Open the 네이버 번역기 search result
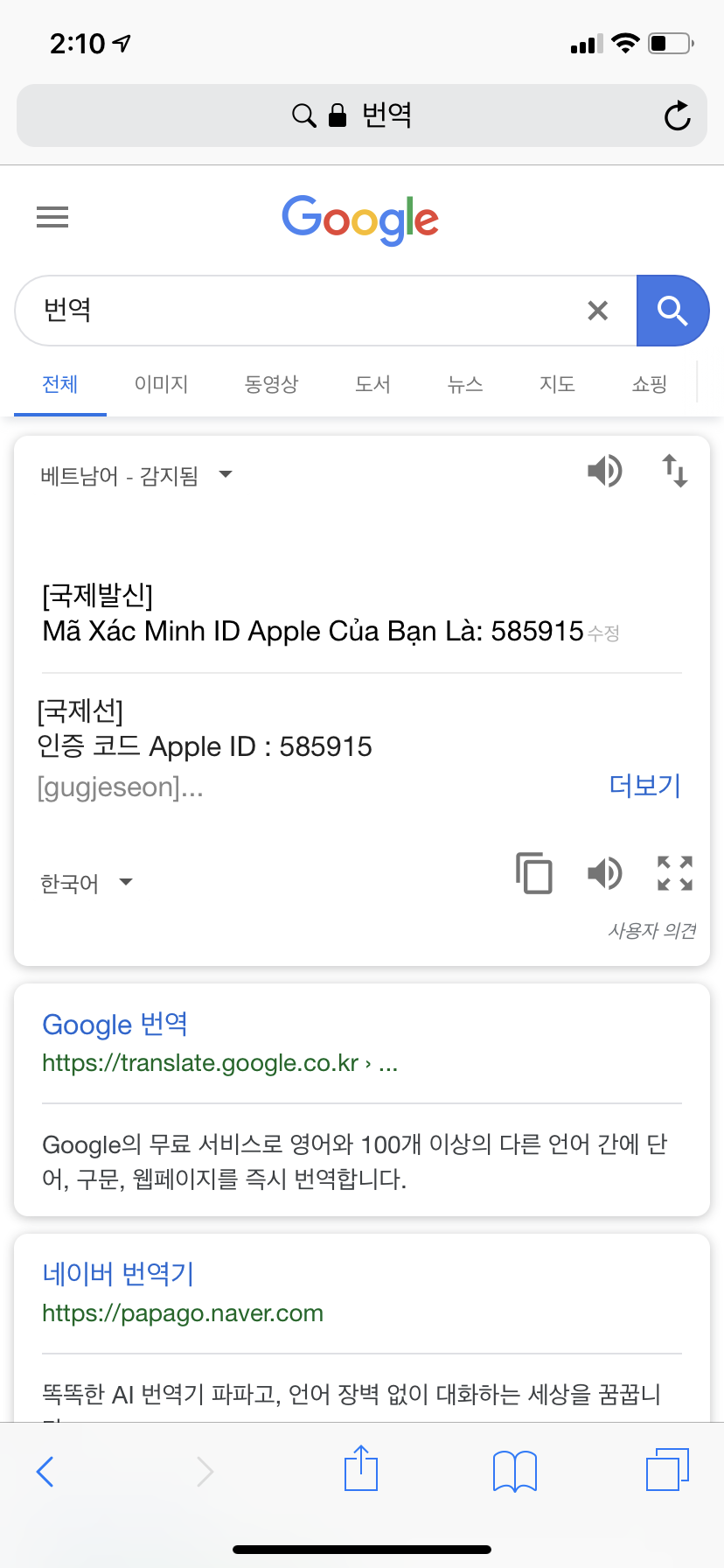This screenshot has height=1568, width=724. [x=118, y=1274]
